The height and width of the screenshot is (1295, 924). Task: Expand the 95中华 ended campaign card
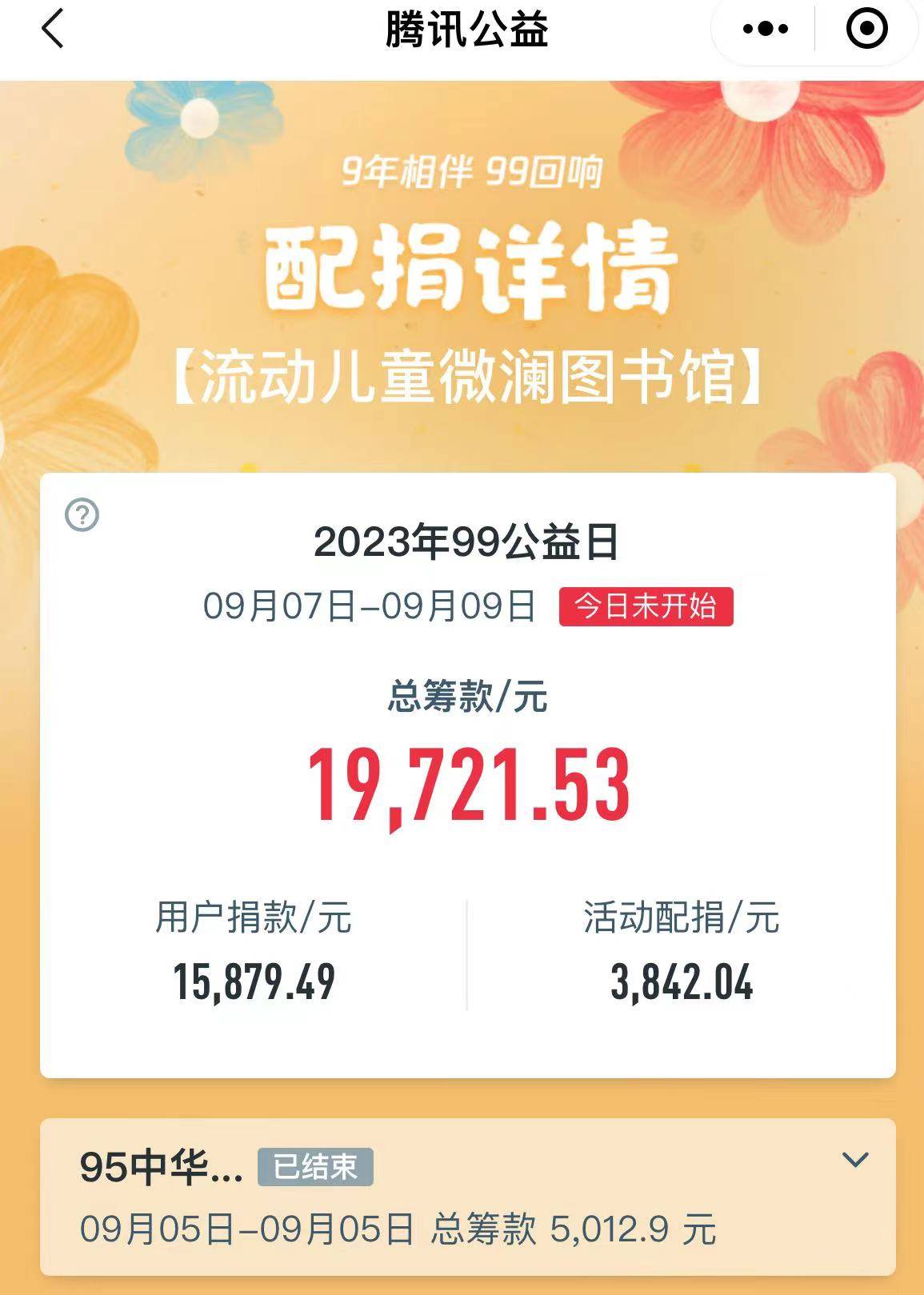click(x=855, y=1160)
